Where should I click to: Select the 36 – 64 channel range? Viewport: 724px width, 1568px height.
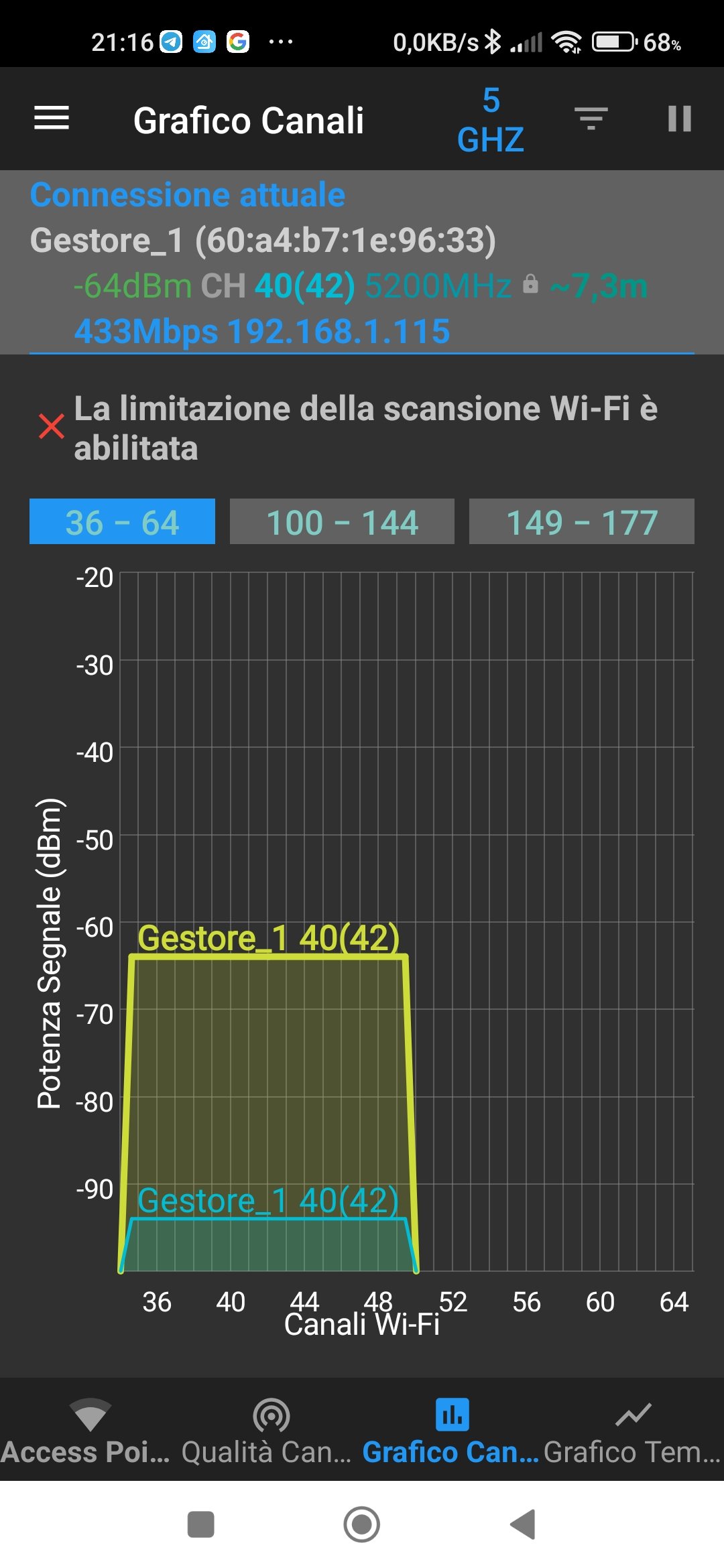[x=122, y=521]
